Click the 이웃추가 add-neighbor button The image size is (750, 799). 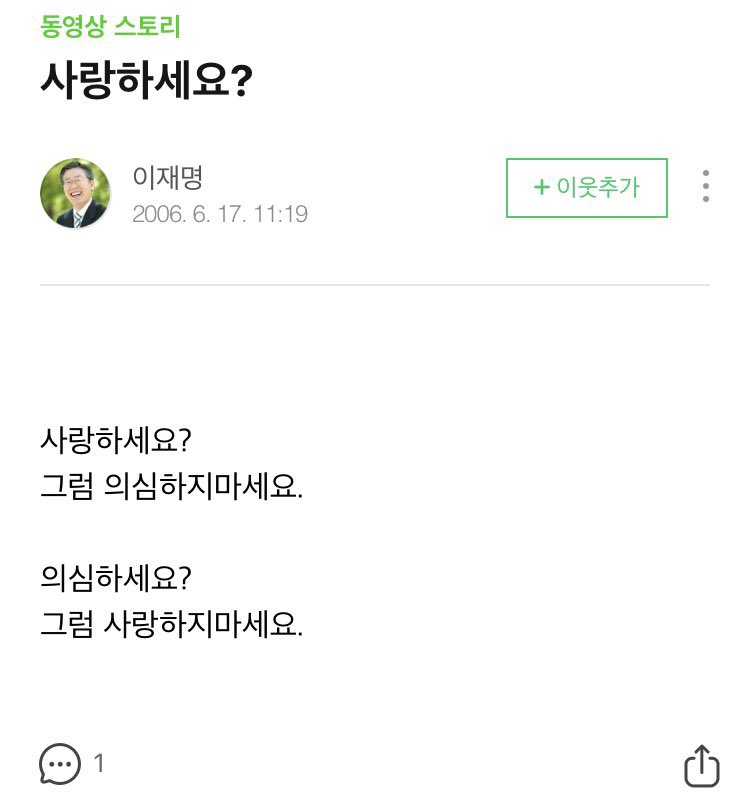tap(586, 186)
